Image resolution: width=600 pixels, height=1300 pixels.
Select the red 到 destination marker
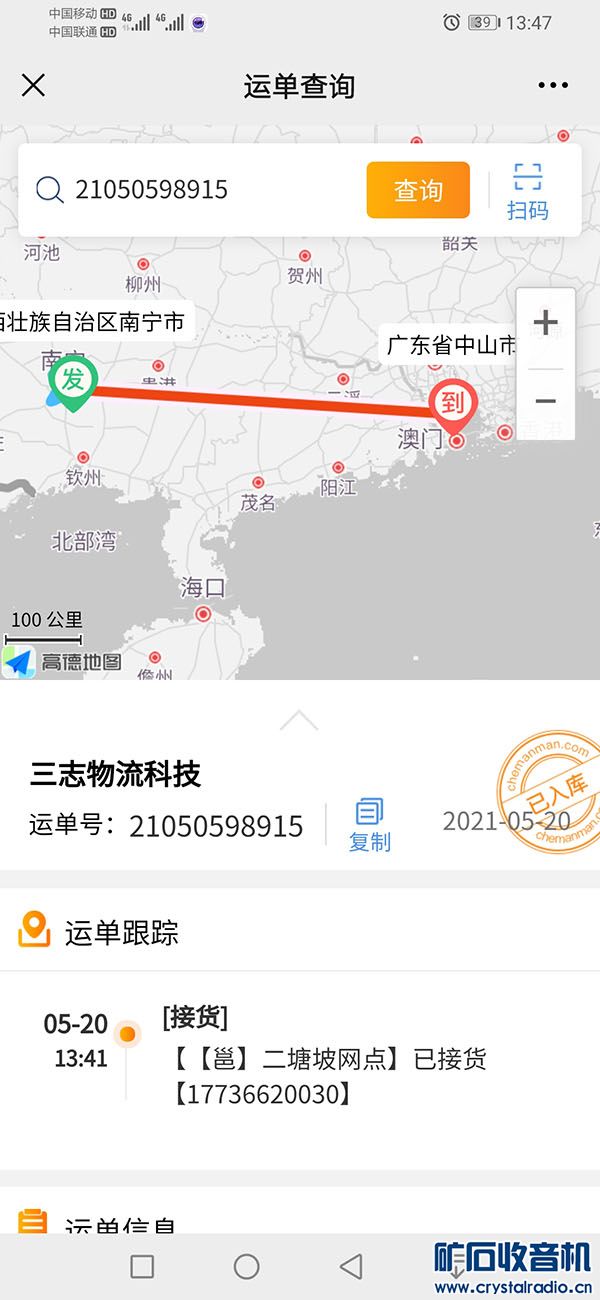[x=453, y=404]
